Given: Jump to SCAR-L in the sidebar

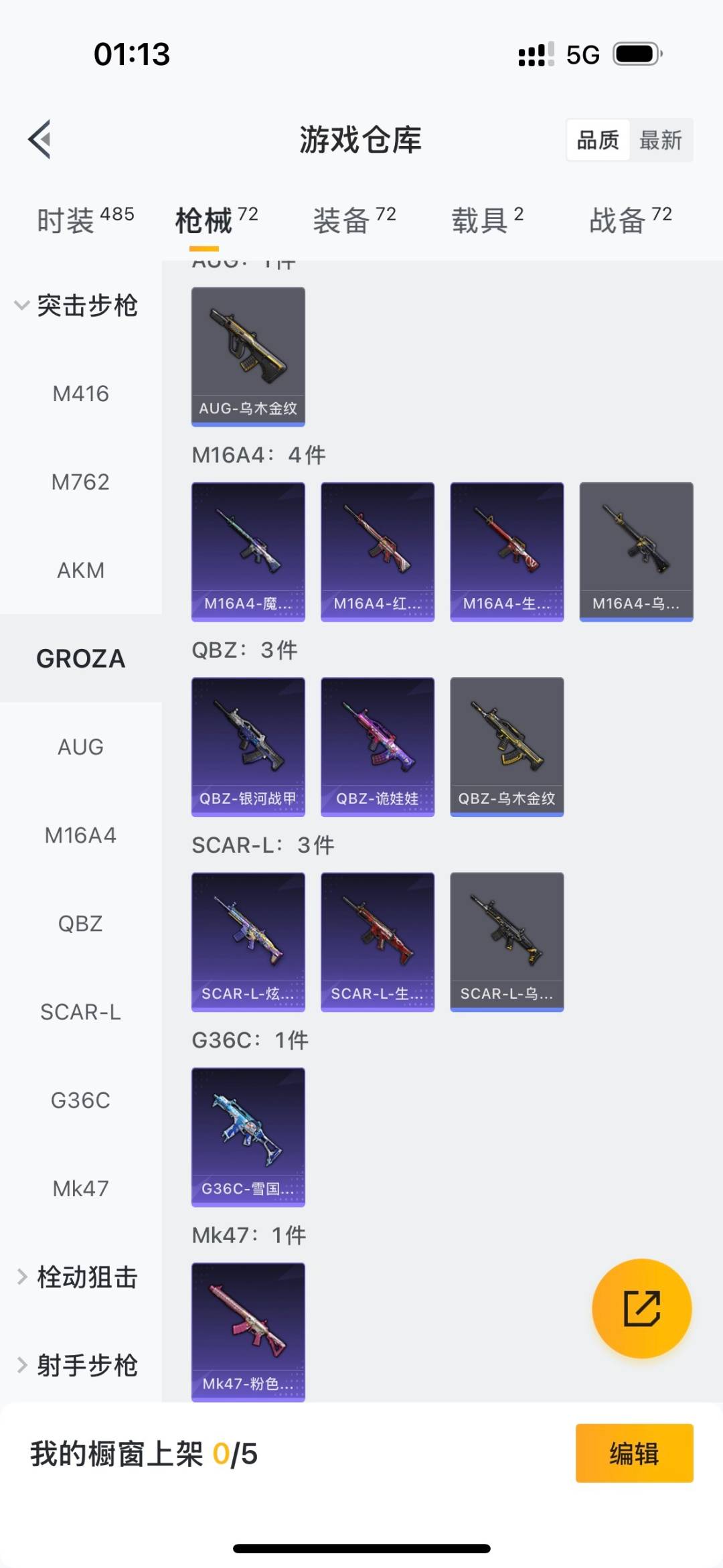Looking at the screenshot, I should point(80,1012).
